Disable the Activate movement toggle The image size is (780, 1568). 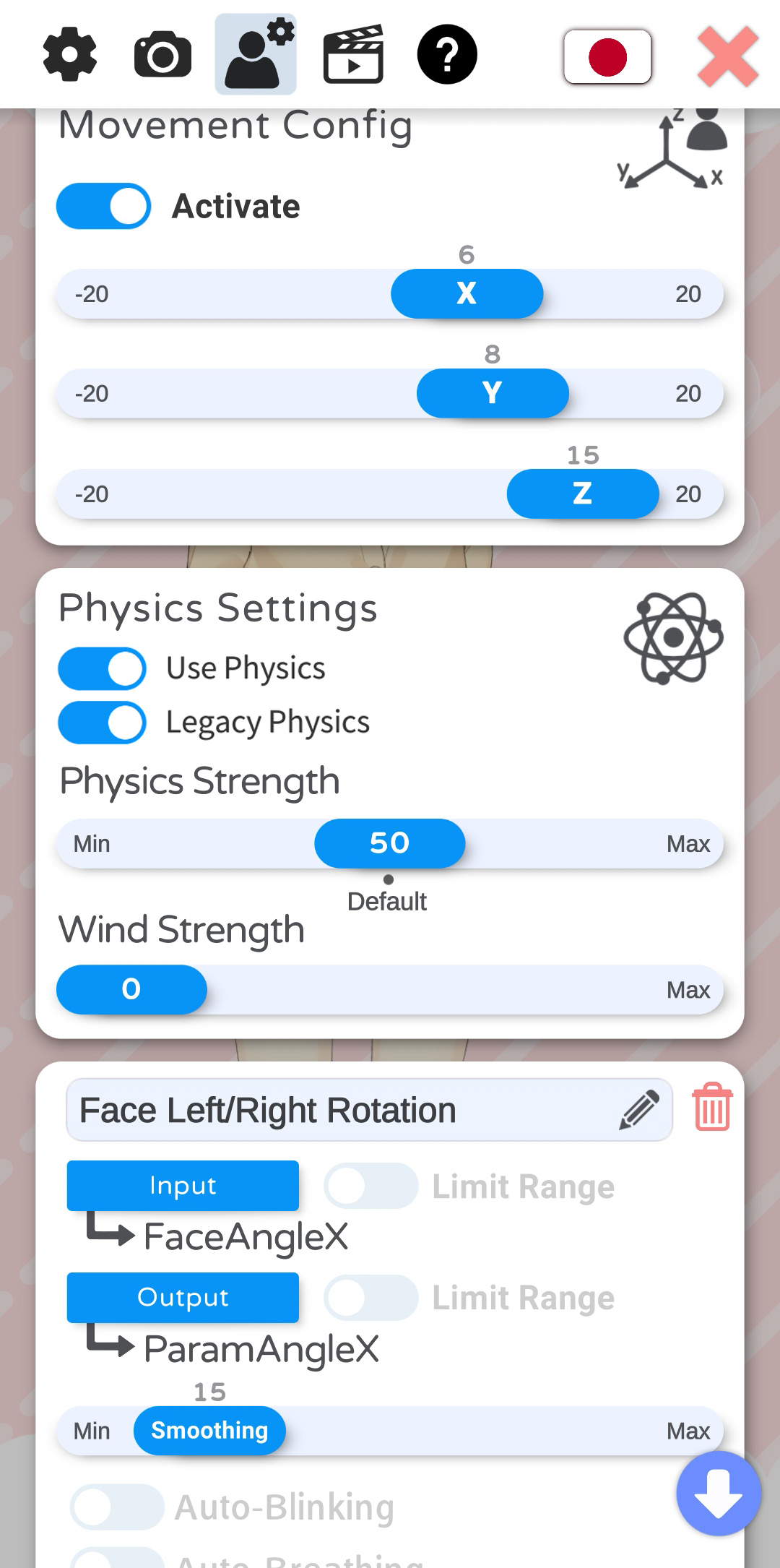click(x=104, y=207)
